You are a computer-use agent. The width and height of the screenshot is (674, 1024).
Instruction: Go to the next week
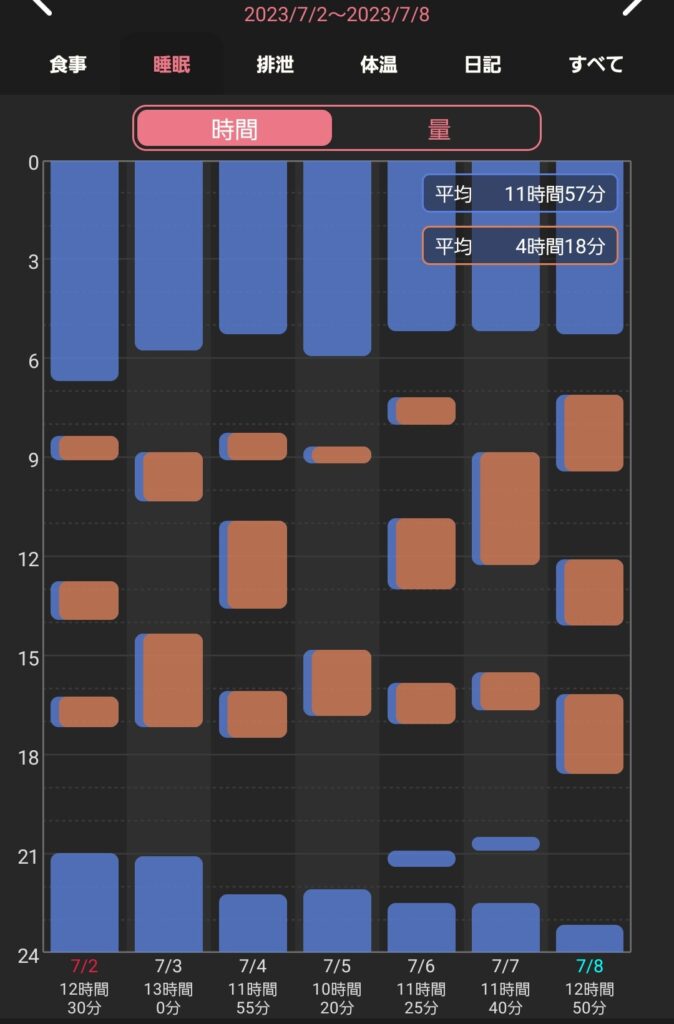tap(634, 6)
